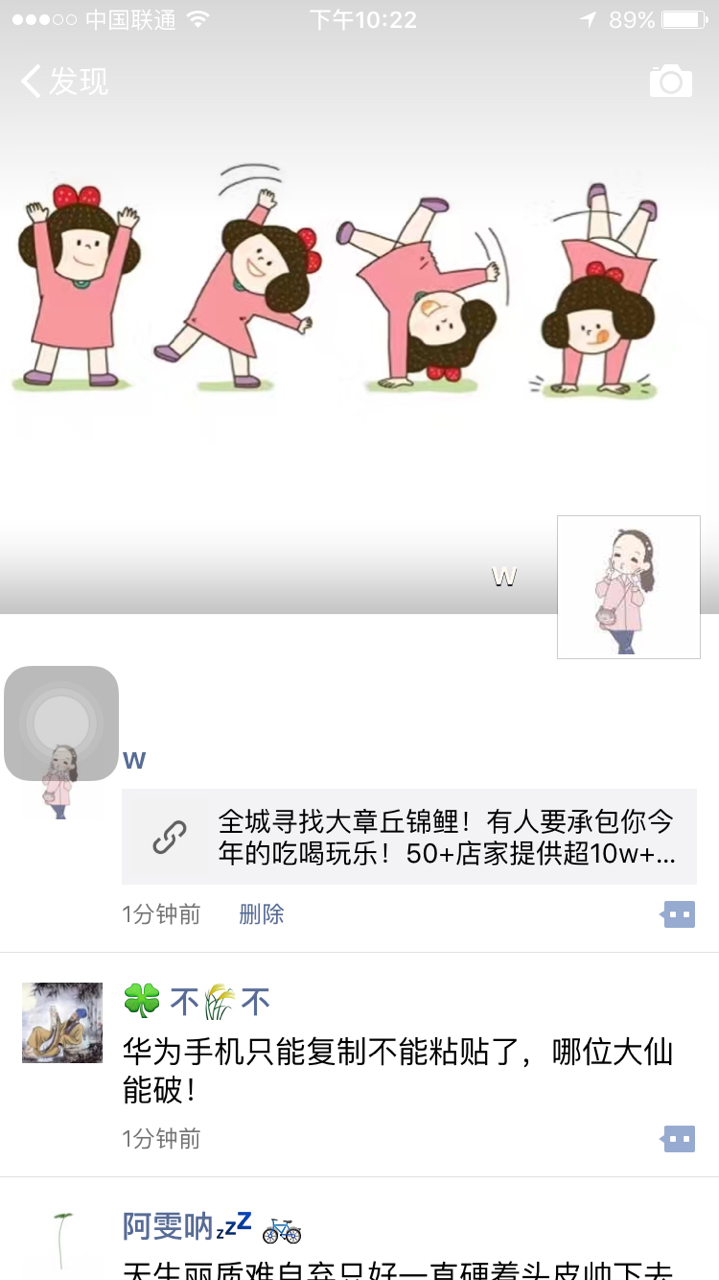Open the comment menu under the 华为手机 post
The height and width of the screenshot is (1280, 719).
678,1138
